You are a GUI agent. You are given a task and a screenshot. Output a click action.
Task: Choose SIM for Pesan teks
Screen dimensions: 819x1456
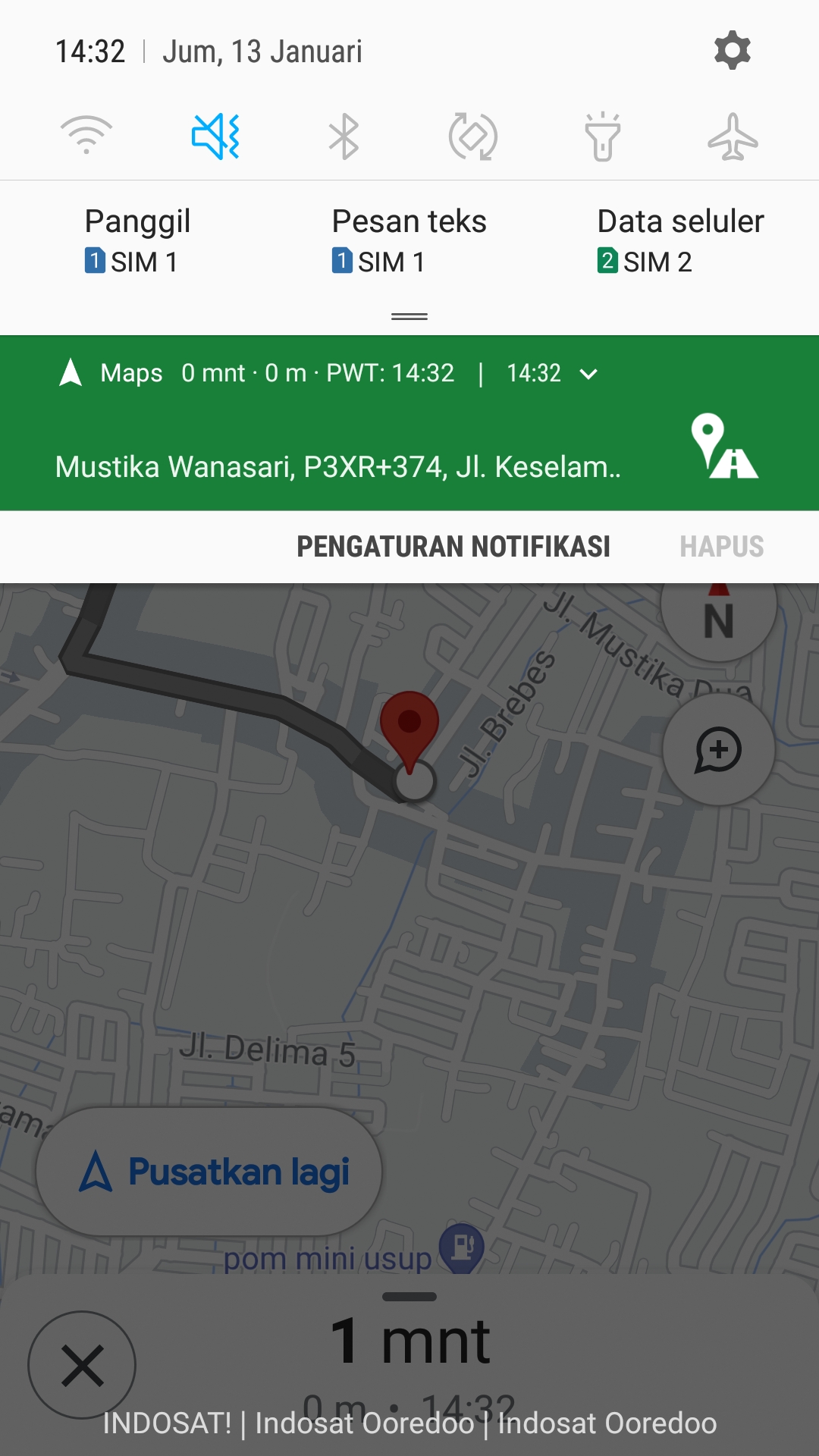409,241
